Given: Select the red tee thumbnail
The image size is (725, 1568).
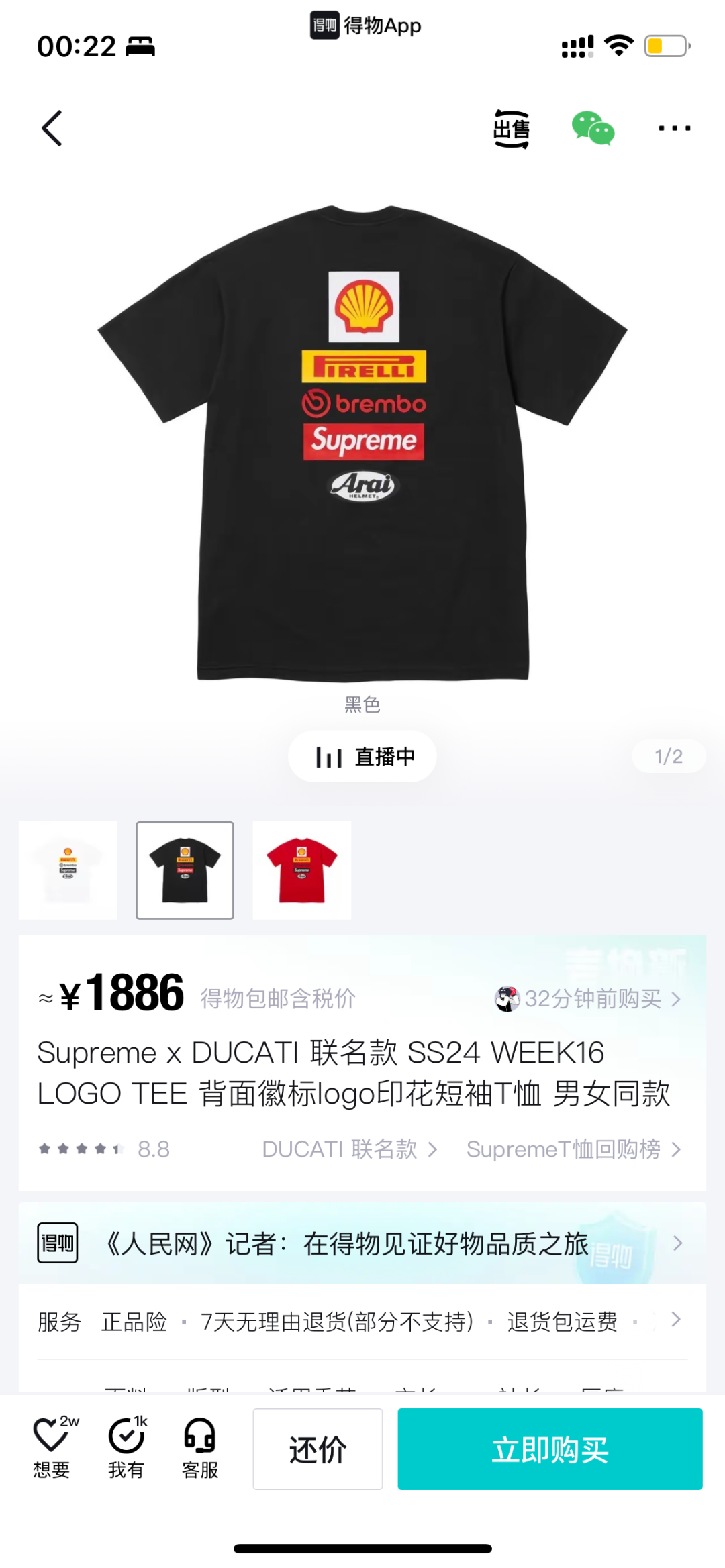Looking at the screenshot, I should [302, 870].
